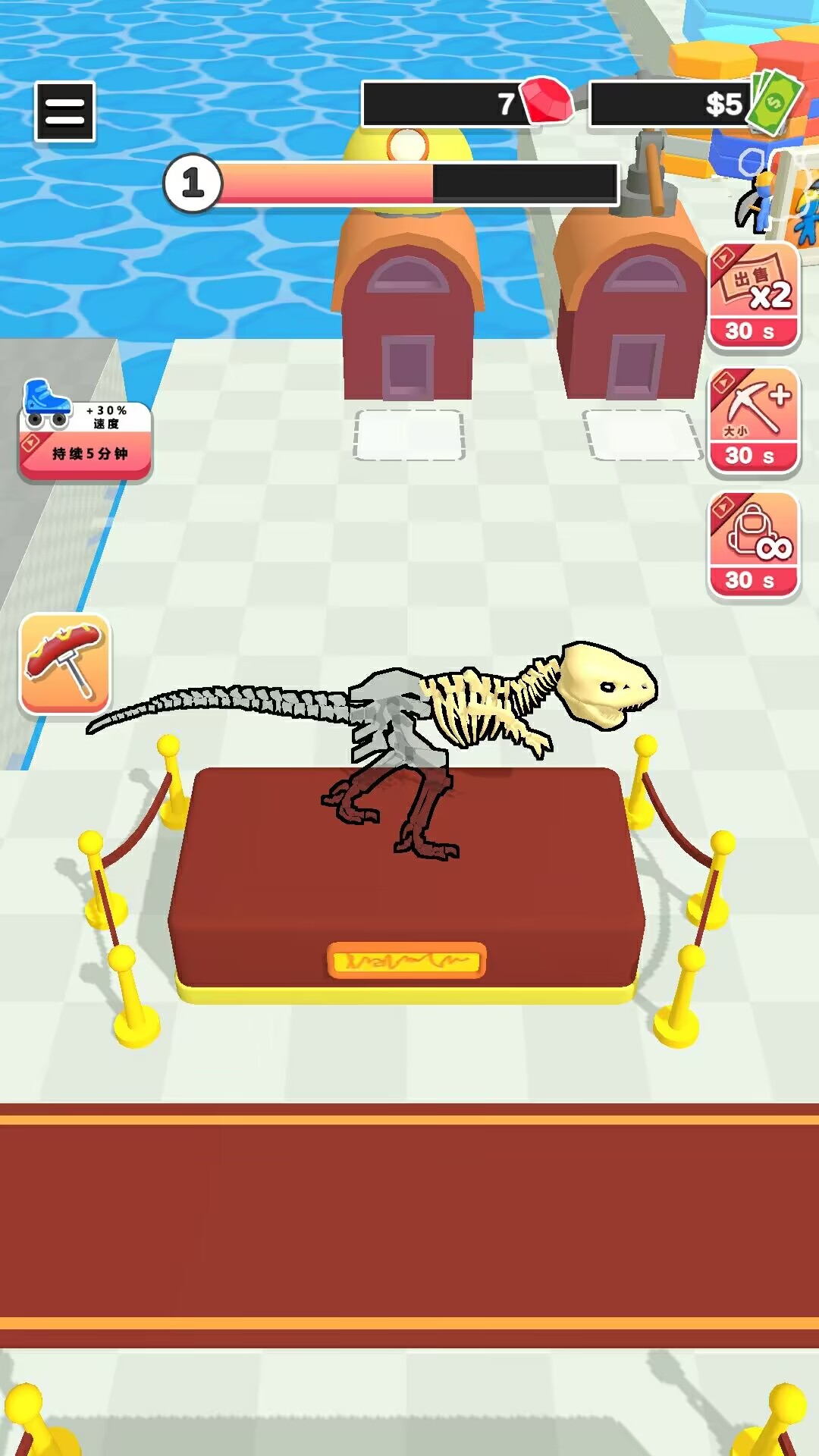Expand the left dashed building plot
The image size is (819, 1456).
[x=409, y=436]
